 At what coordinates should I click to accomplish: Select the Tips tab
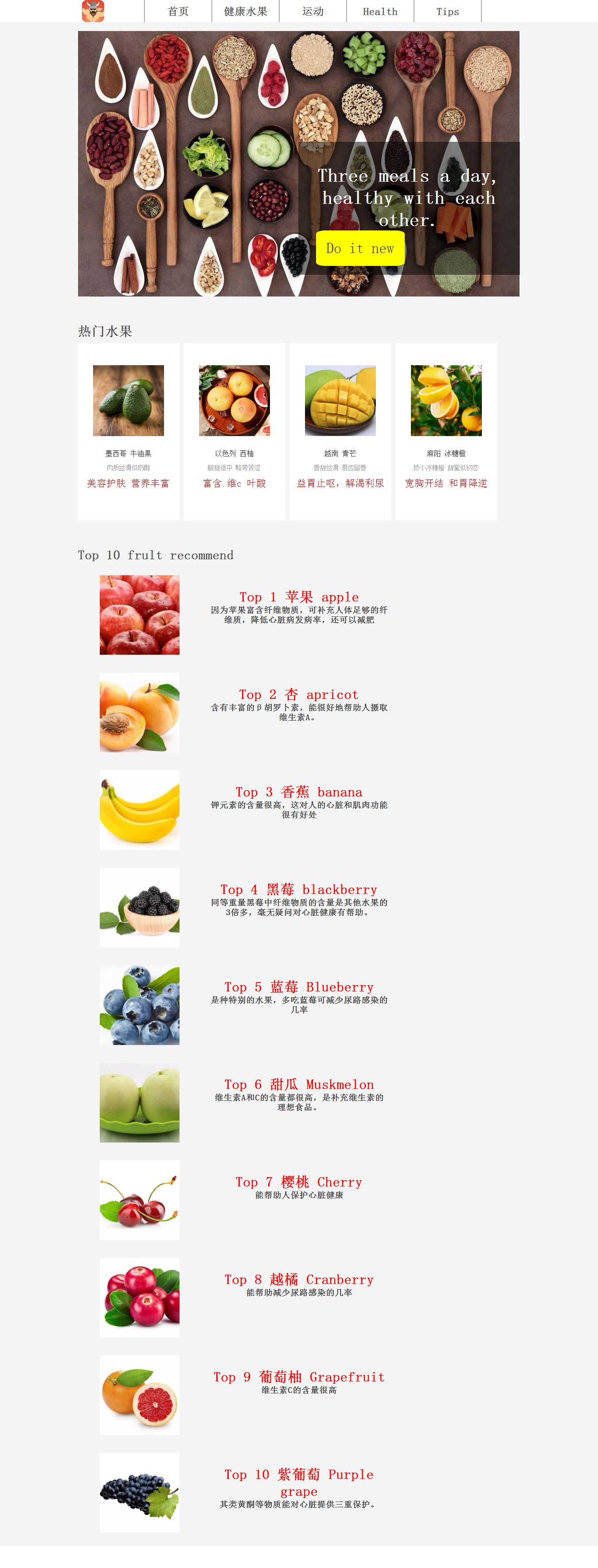448,12
